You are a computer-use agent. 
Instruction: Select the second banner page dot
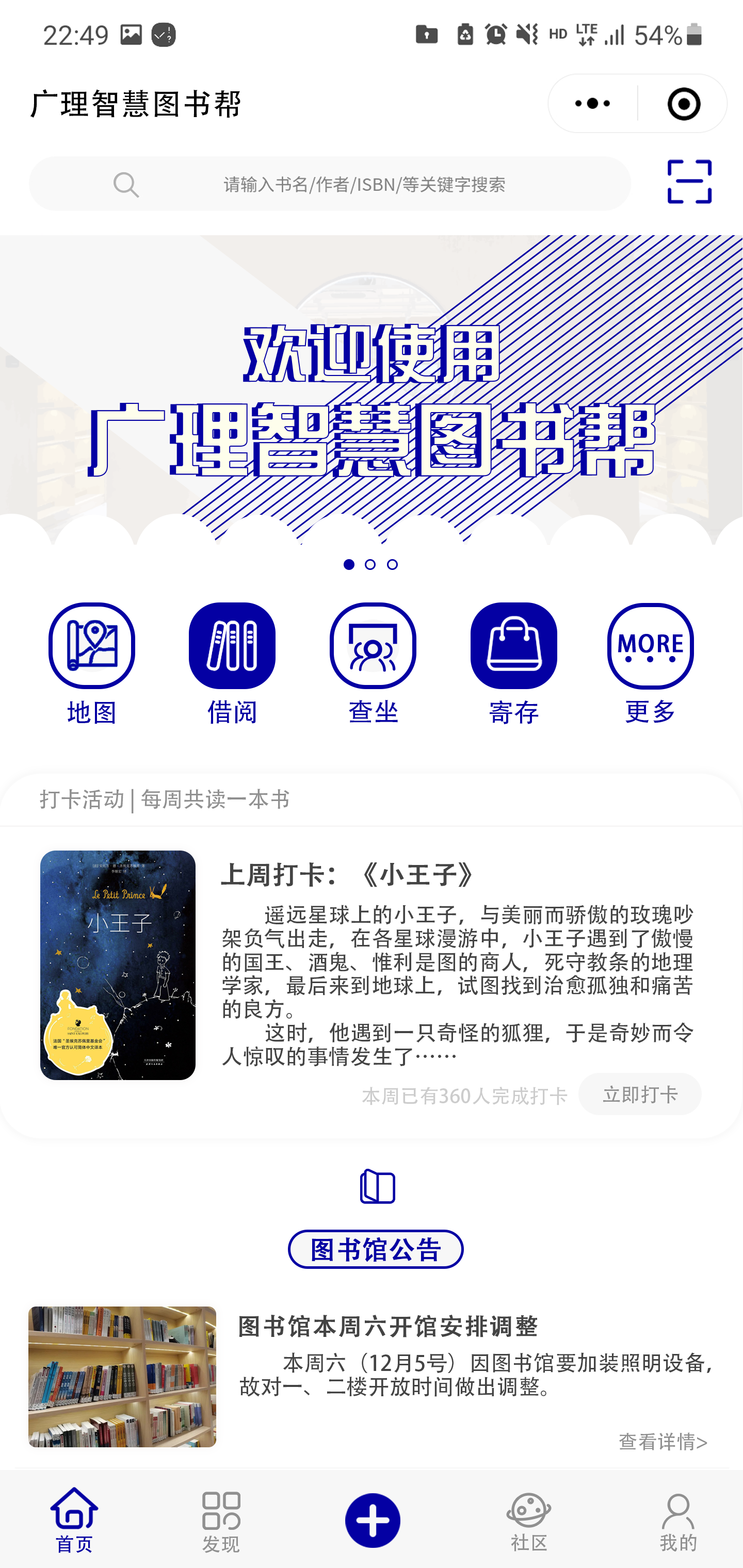[x=370, y=564]
